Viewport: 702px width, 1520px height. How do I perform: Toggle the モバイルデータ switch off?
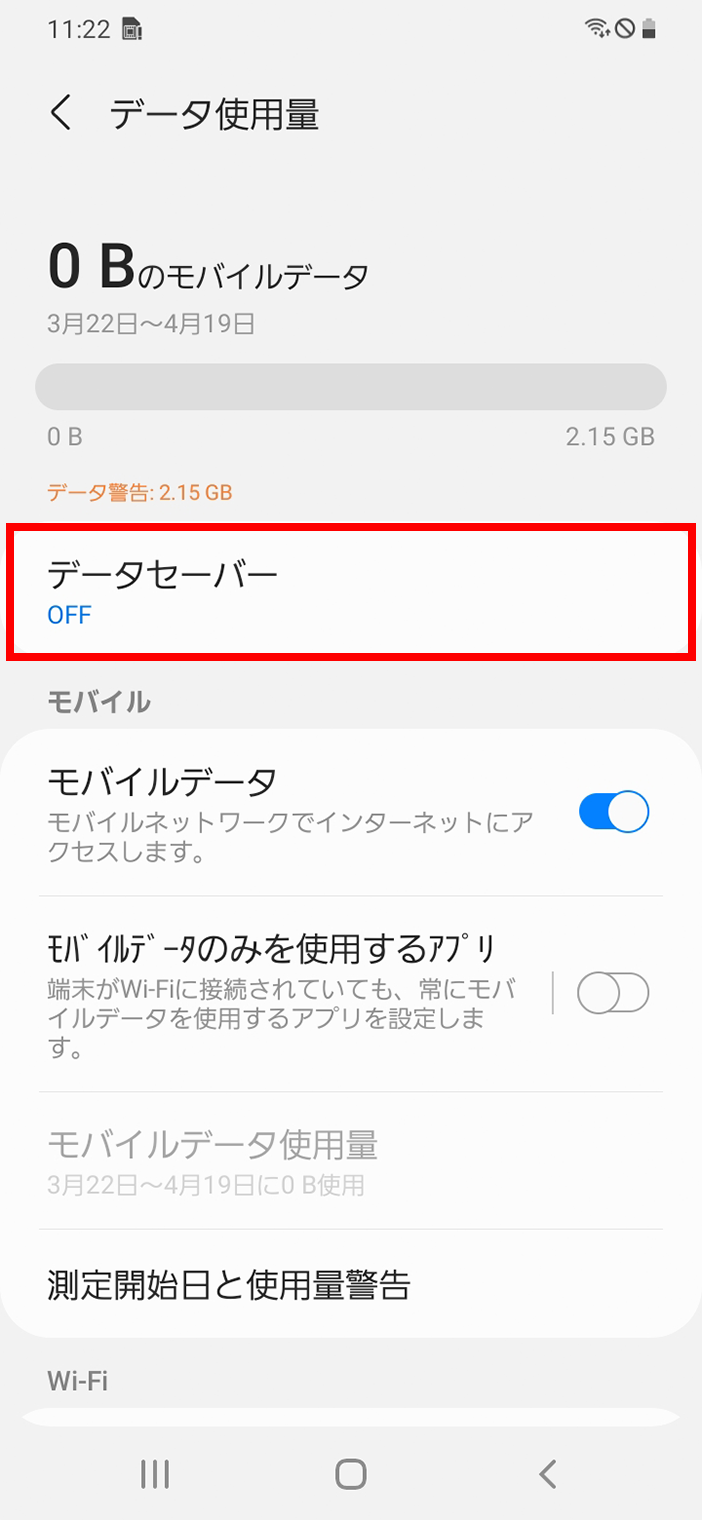(x=614, y=812)
